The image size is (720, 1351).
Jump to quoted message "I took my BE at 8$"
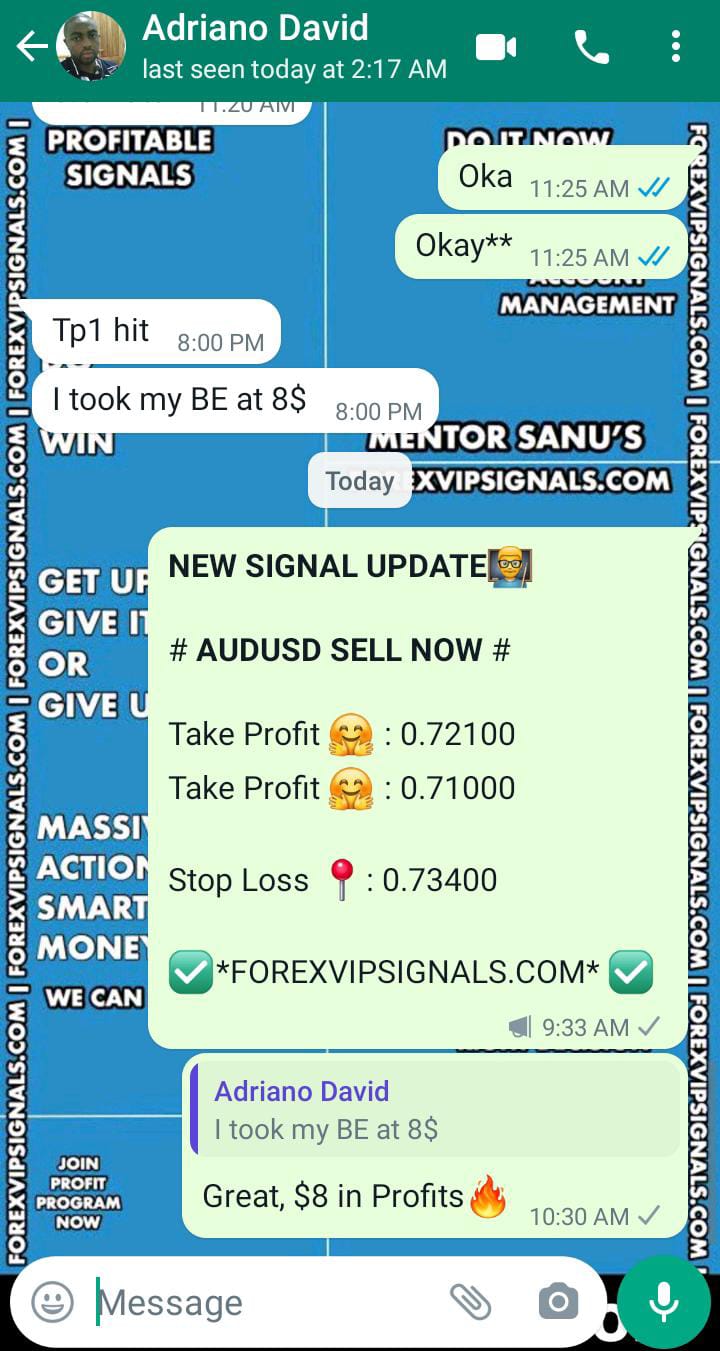435,1110
